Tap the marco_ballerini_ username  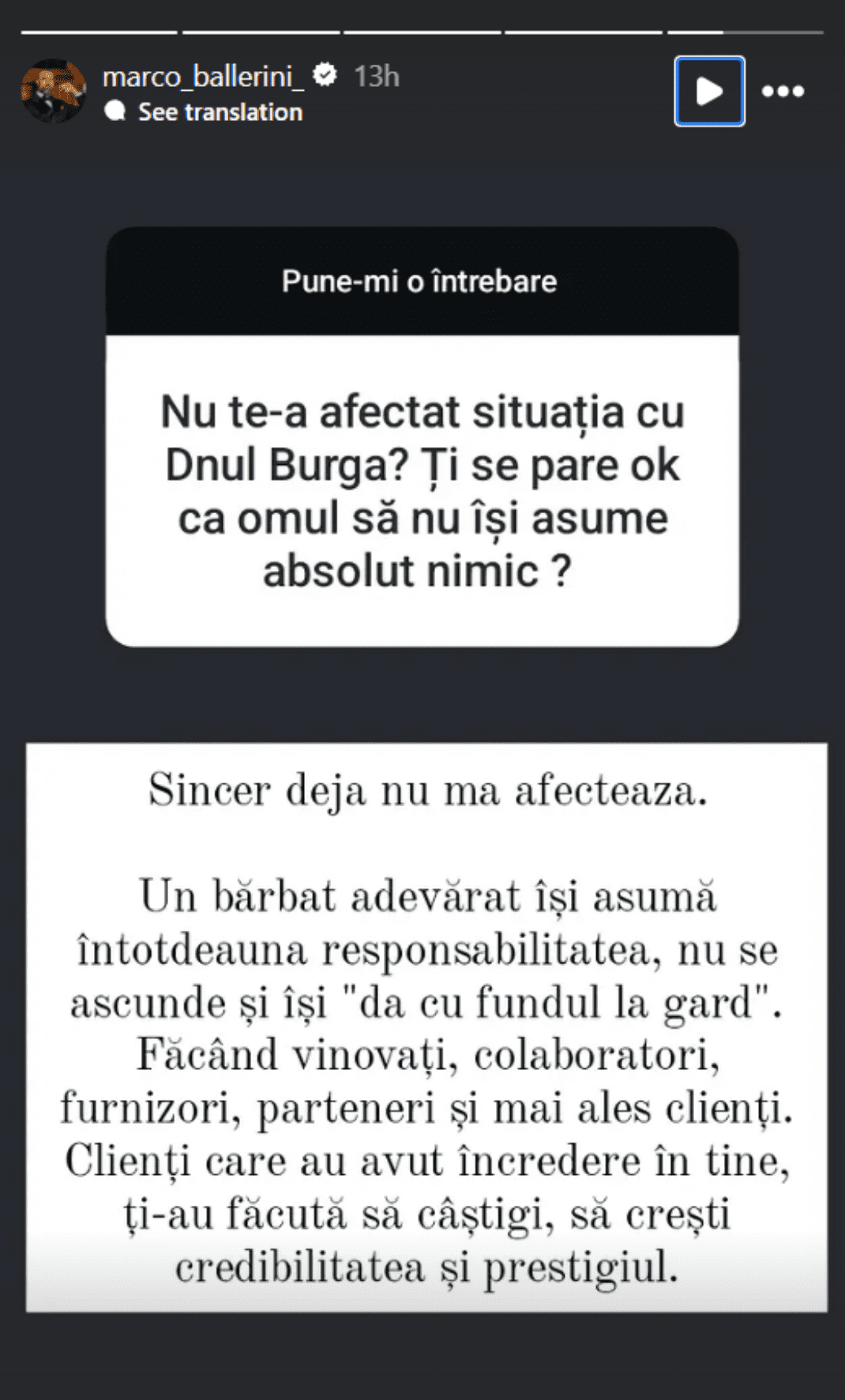[x=203, y=76]
